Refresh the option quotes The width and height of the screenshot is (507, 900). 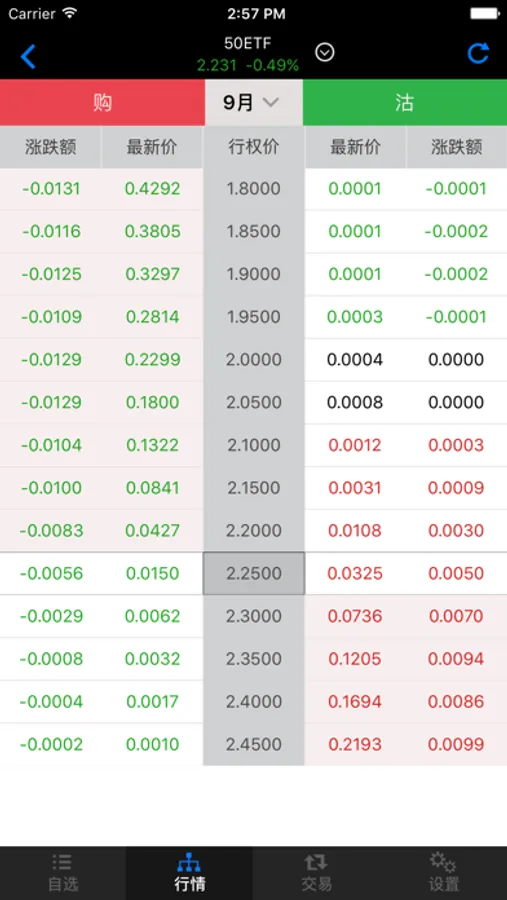pos(478,53)
